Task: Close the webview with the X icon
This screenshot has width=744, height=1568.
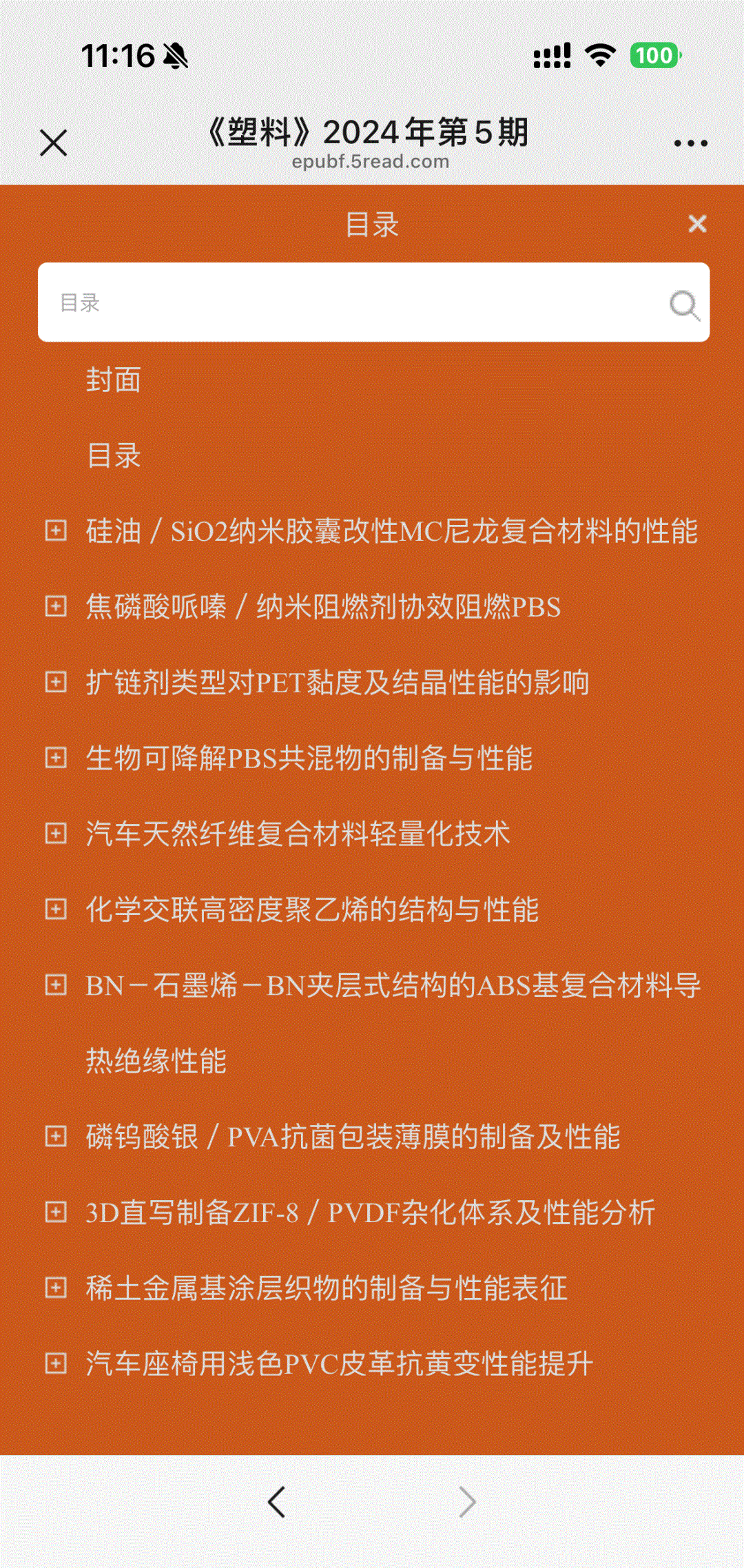Action: click(x=54, y=143)
